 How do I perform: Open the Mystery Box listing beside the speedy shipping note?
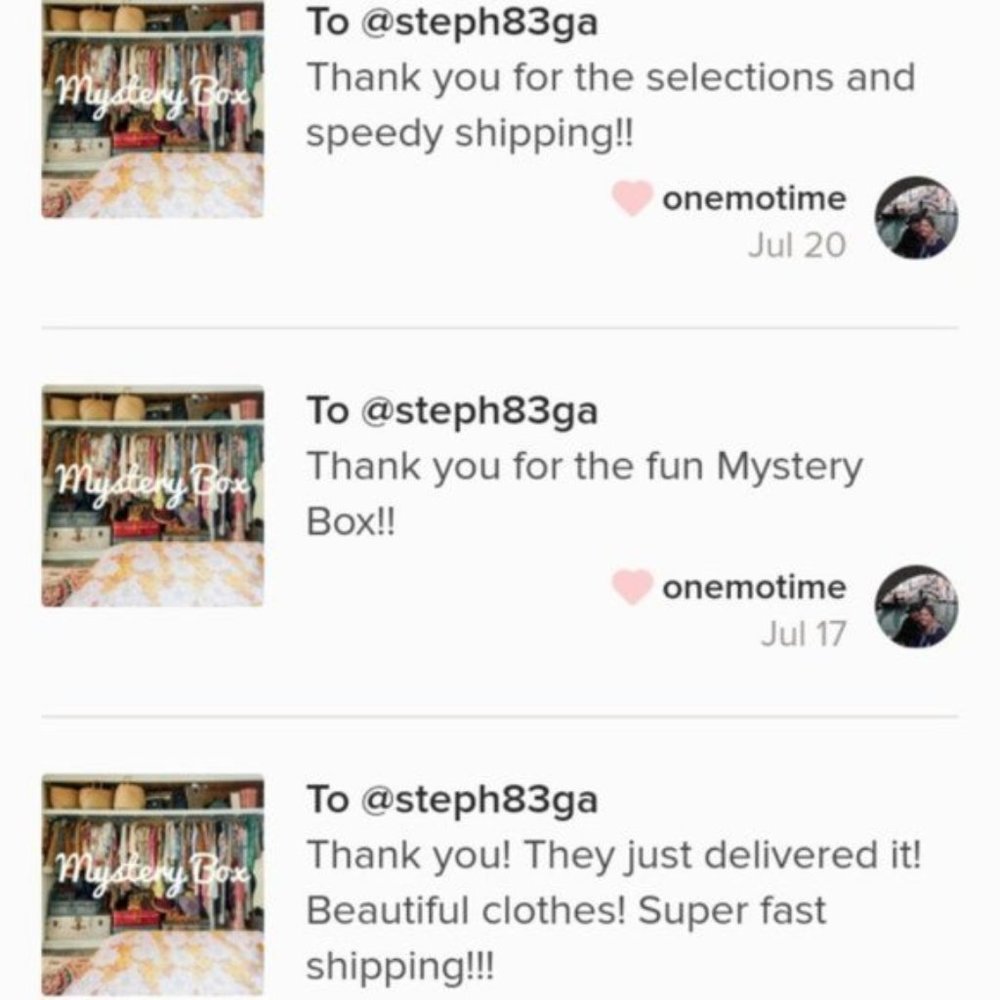pyautogui.click(x=152, y=110)
